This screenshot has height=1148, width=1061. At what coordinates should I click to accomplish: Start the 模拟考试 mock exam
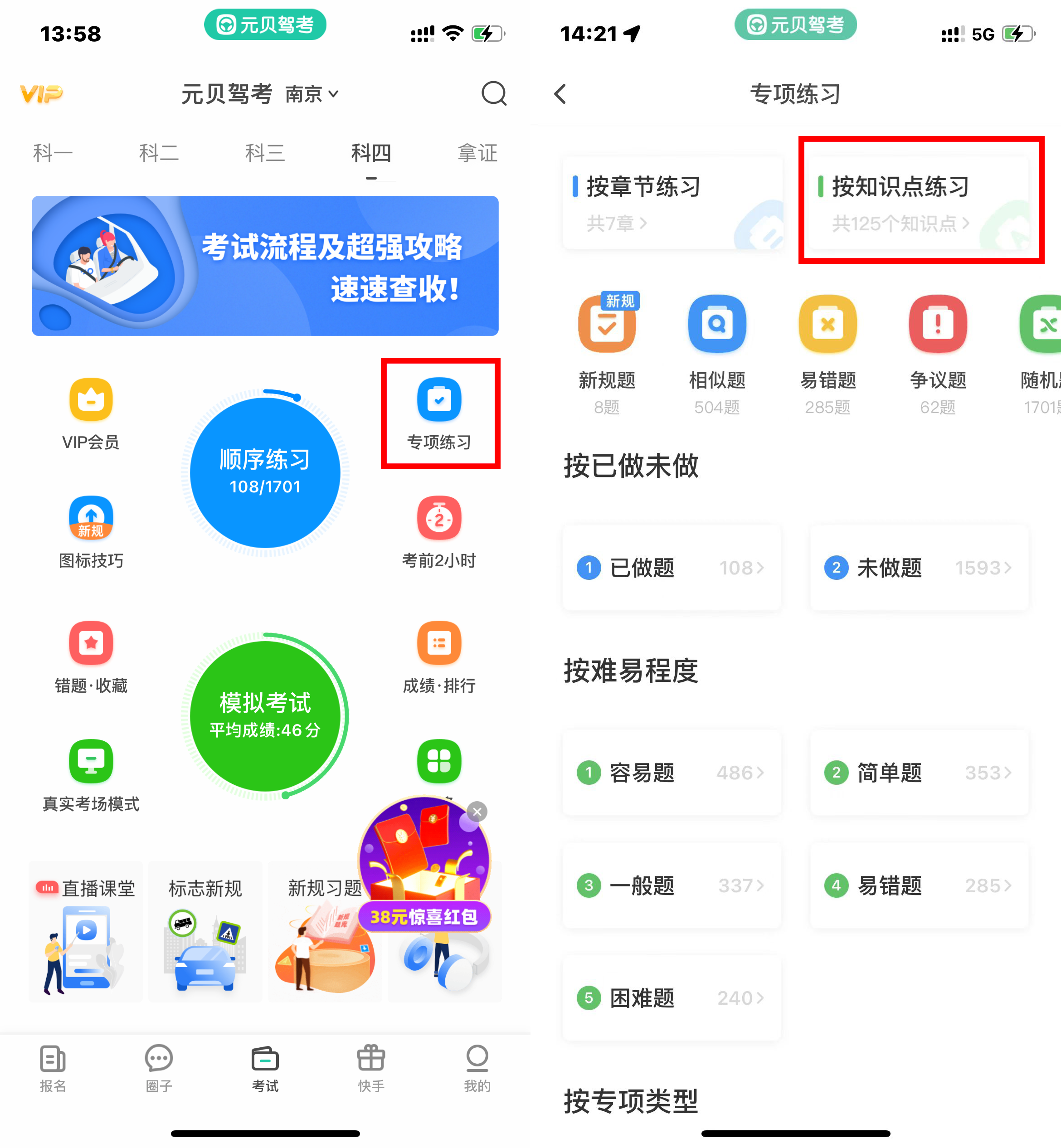point(265,715)
